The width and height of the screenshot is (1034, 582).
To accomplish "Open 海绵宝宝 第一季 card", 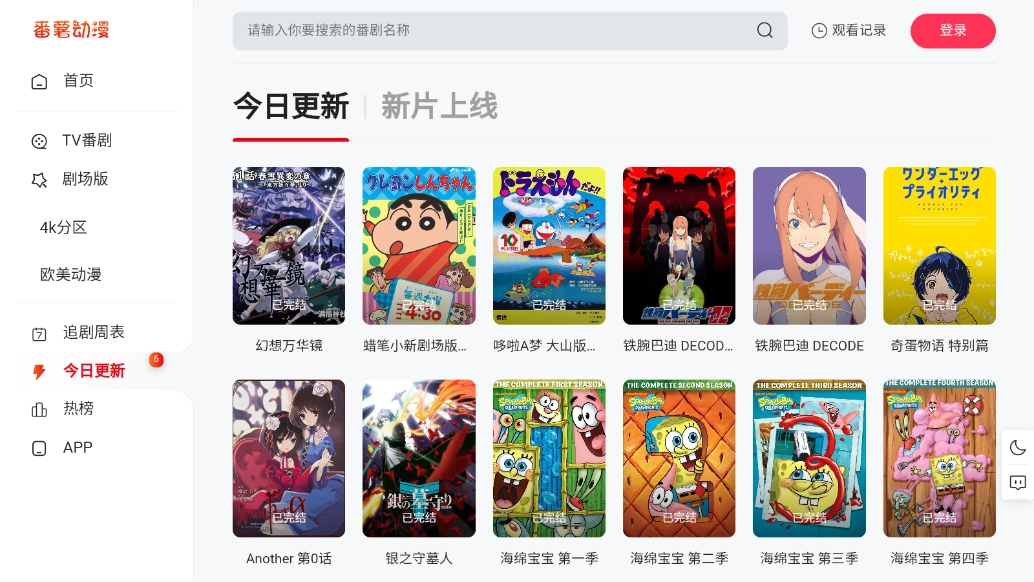I will 549,458.
